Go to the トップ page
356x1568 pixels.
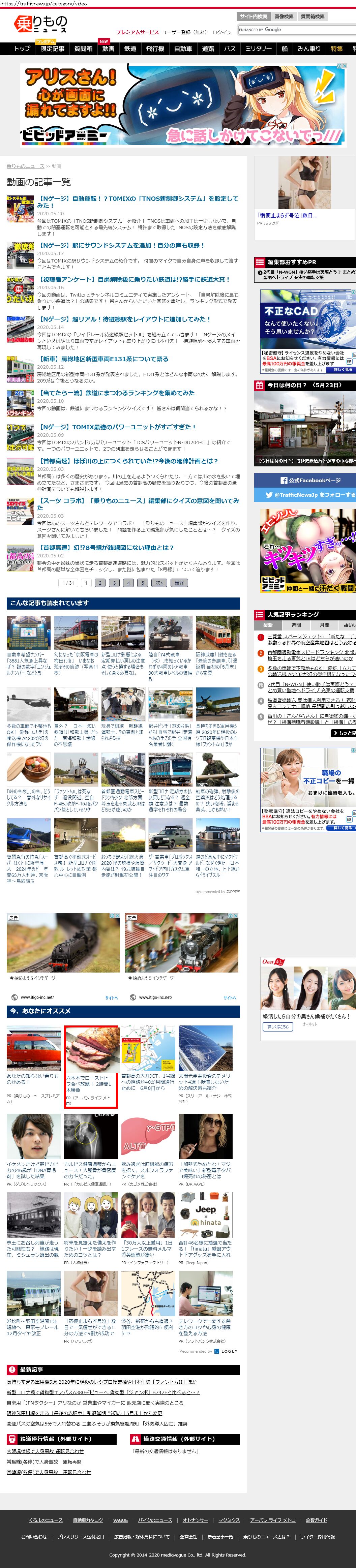click(x=22, y=49)
